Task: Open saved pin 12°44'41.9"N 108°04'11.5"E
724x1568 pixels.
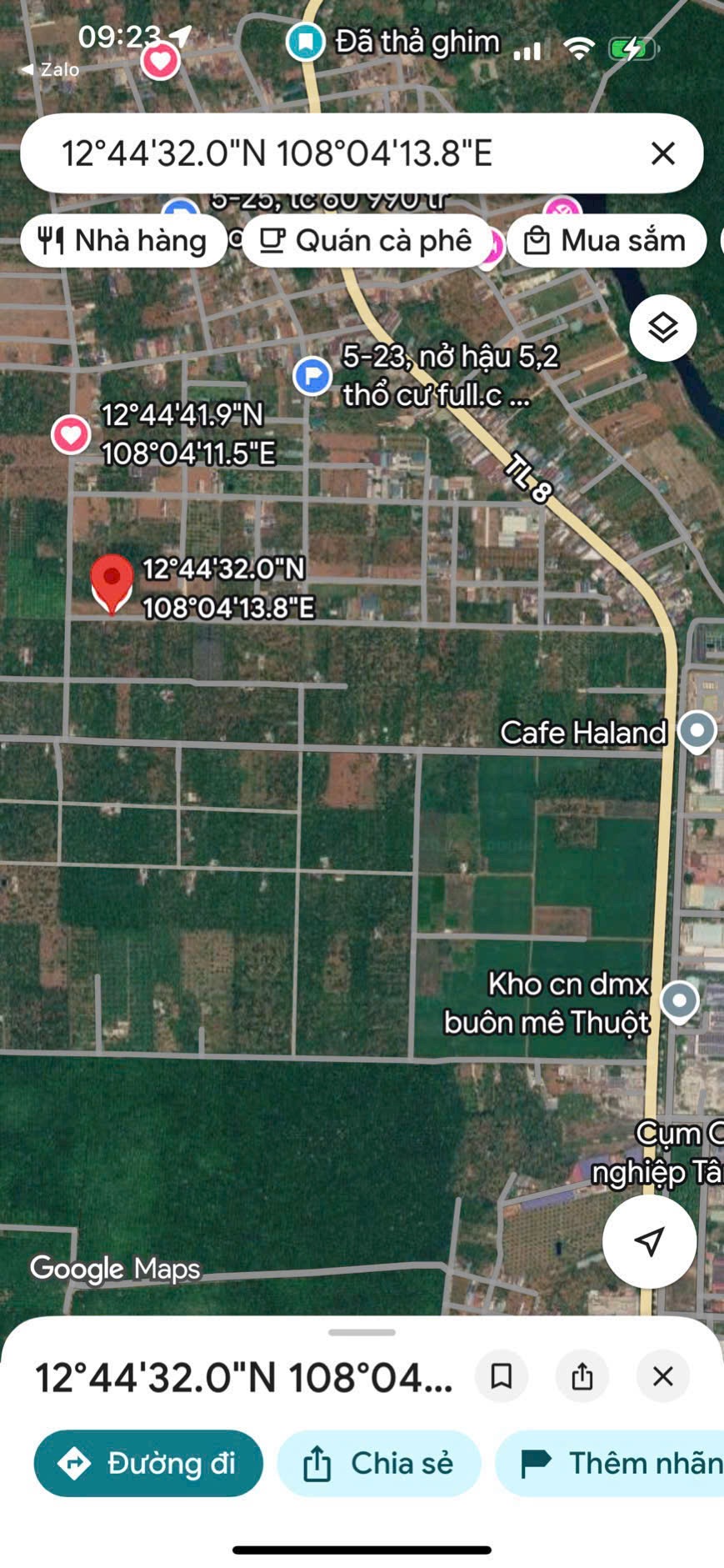Action: point(71,434)
